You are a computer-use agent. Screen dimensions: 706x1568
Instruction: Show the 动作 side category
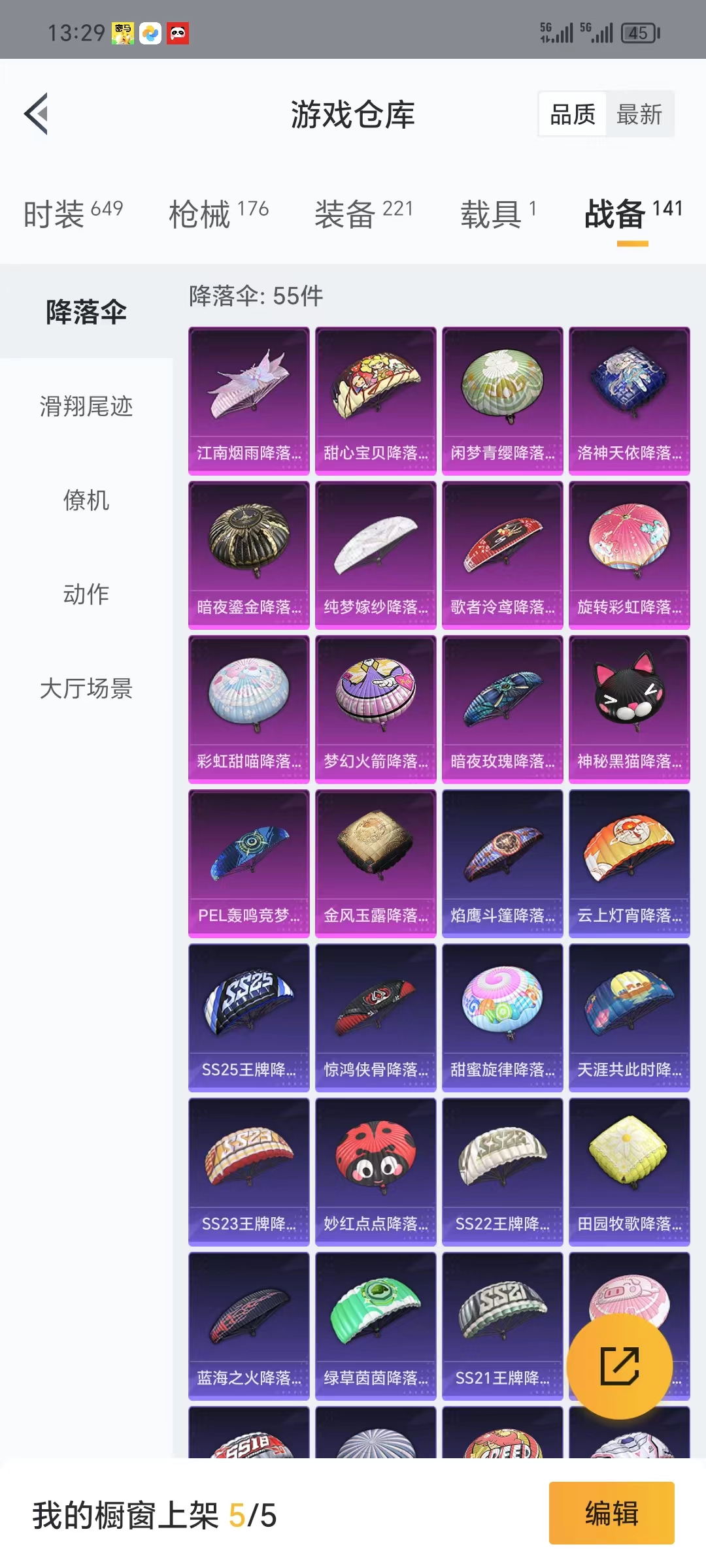point(86,595)
